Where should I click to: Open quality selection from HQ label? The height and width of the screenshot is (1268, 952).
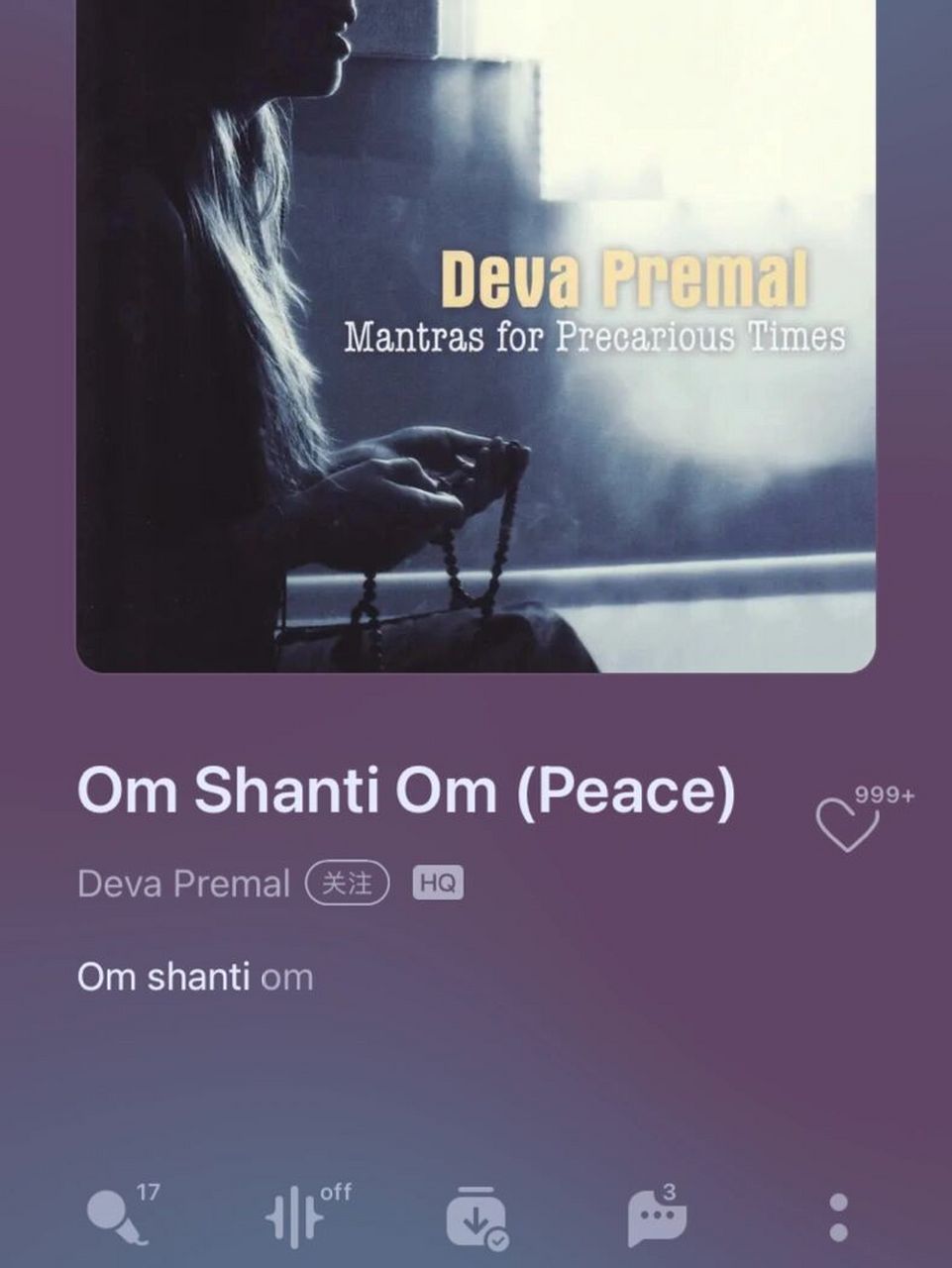coord(439,883)
